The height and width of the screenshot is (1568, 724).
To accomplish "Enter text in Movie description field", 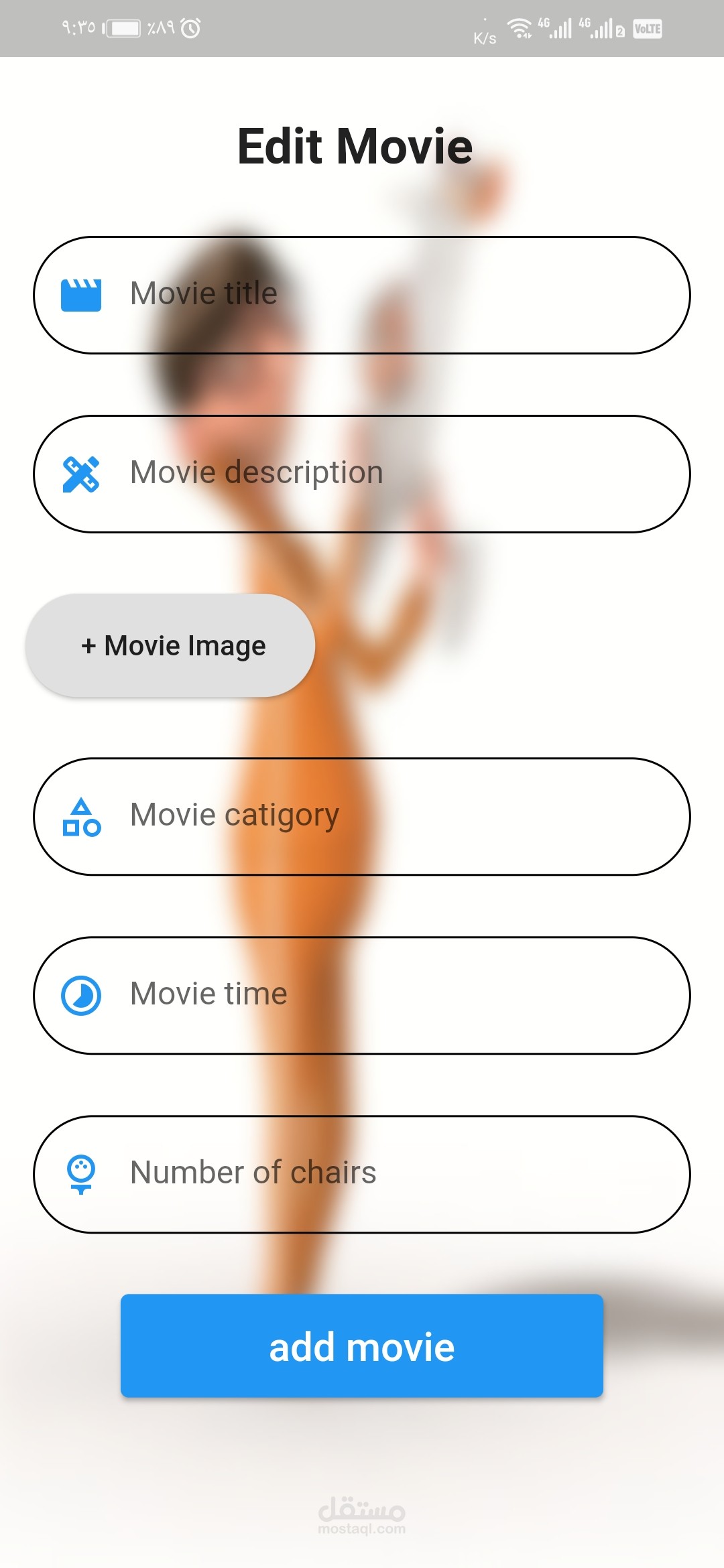I will coord(362,474).
